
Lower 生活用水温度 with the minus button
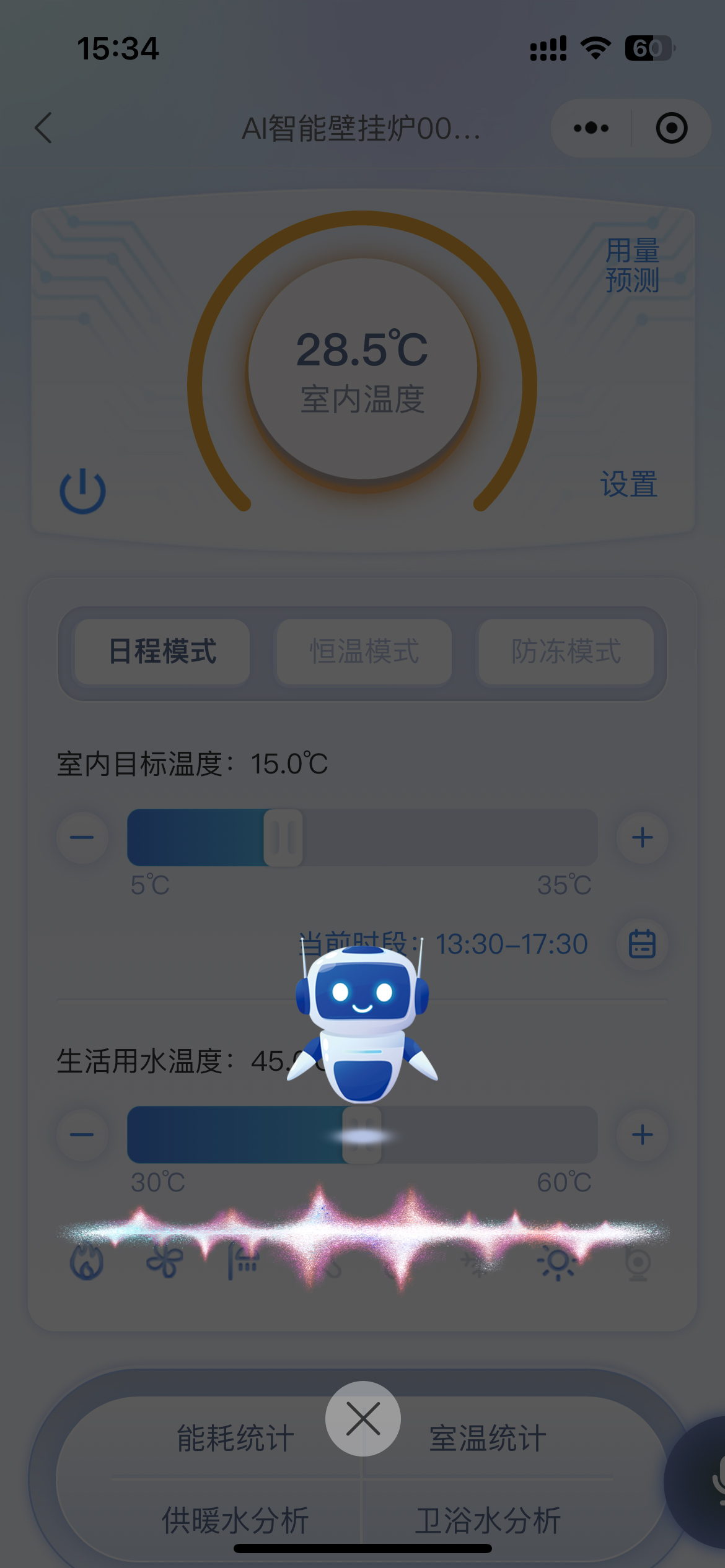pyautogui.click(x=82, y=1135)
